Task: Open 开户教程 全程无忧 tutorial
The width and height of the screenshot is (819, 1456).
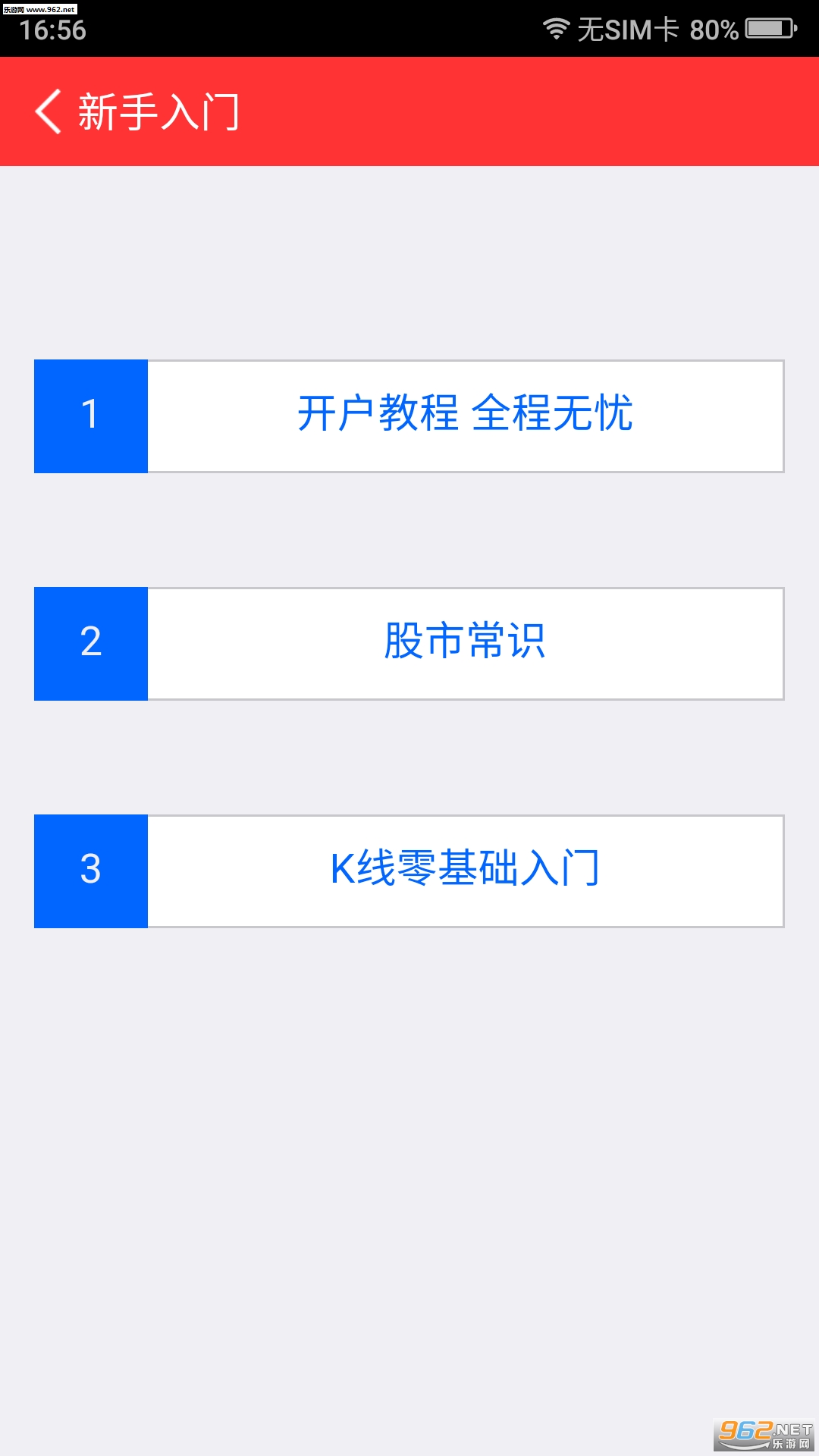Action: pyautogui.click(x=409, y=416)
